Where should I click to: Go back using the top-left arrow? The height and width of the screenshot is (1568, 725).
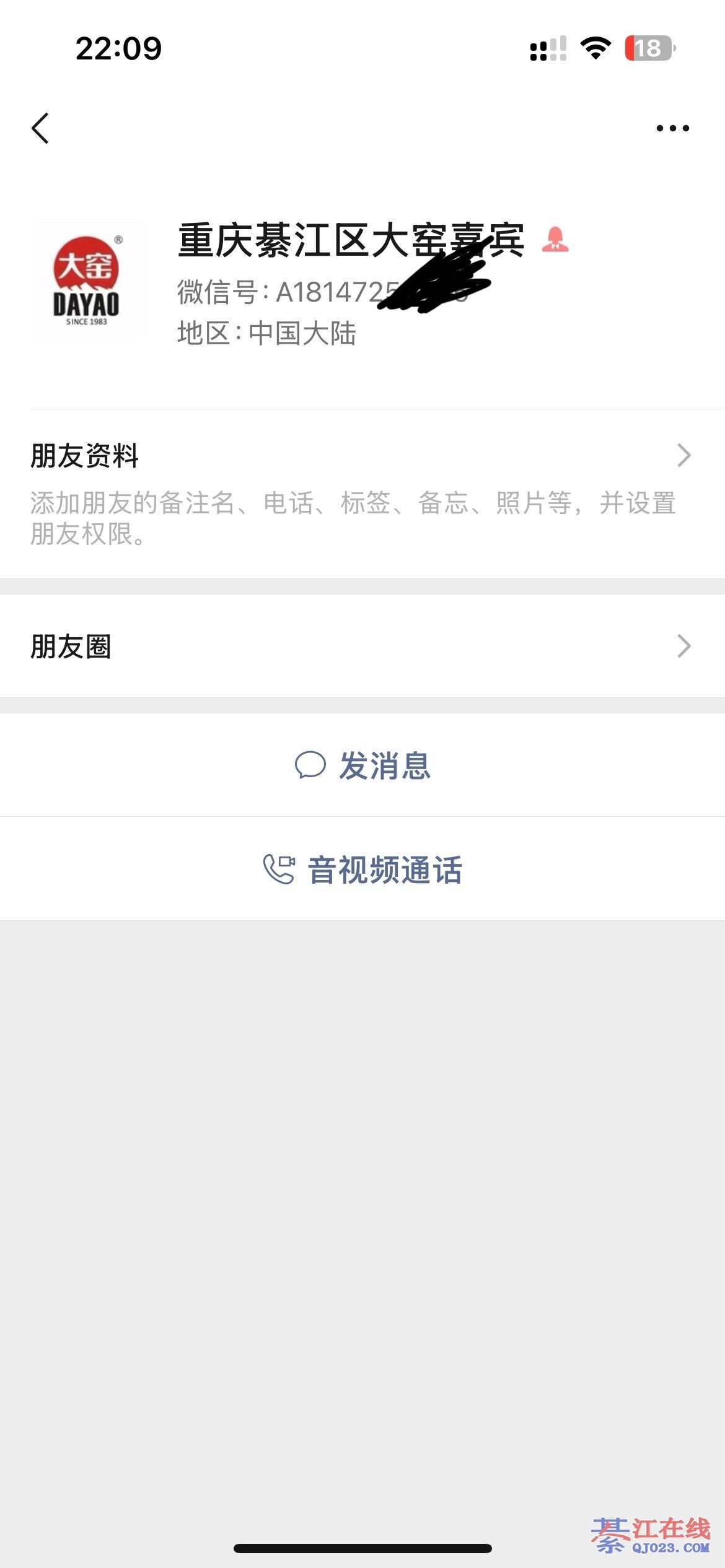click(x=40, y=128)
